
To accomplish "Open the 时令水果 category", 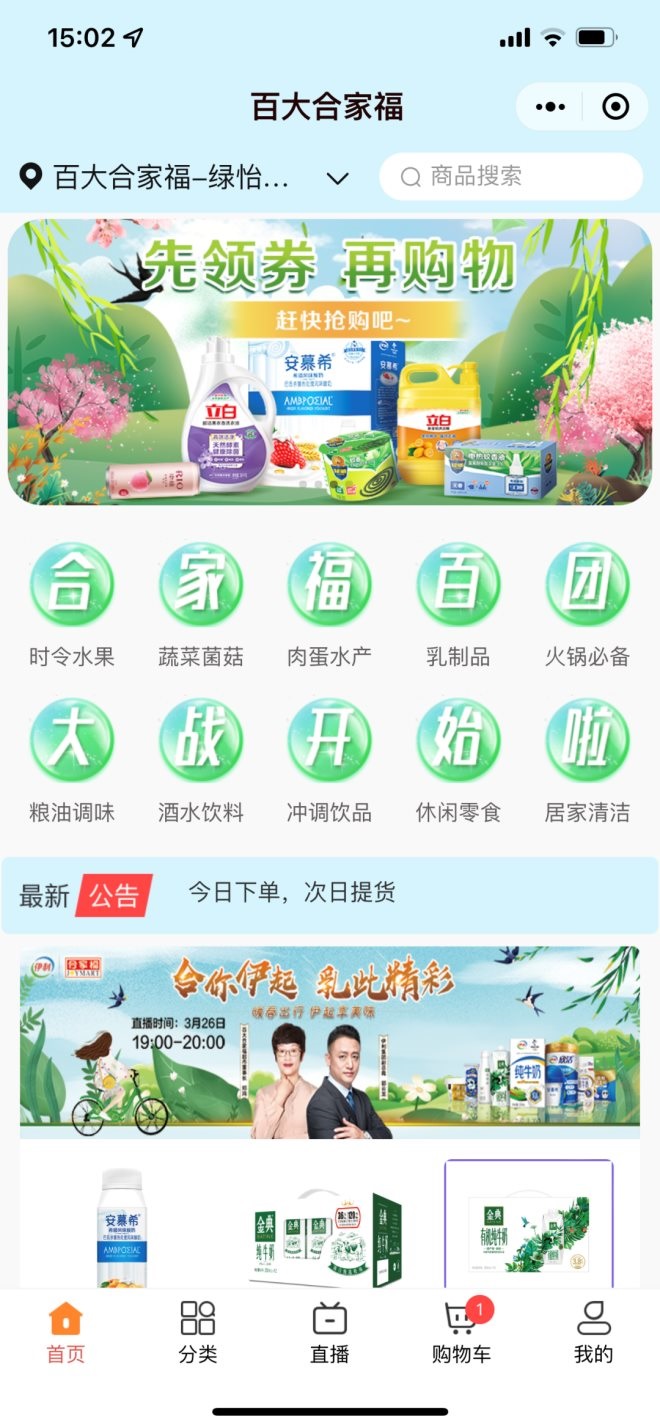I will tap(71, 606).
